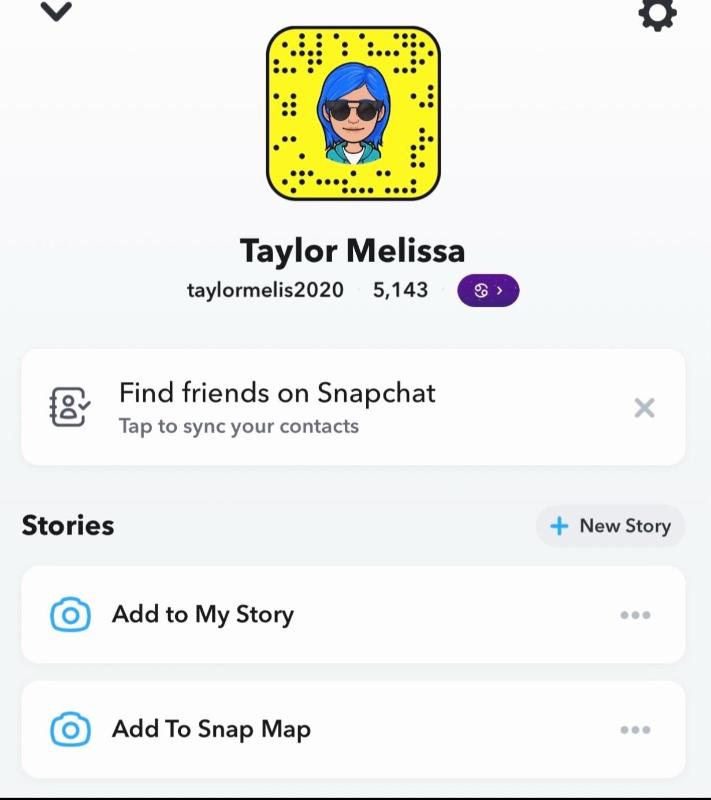Select Add To Snap Map

(x=211, y=729)
